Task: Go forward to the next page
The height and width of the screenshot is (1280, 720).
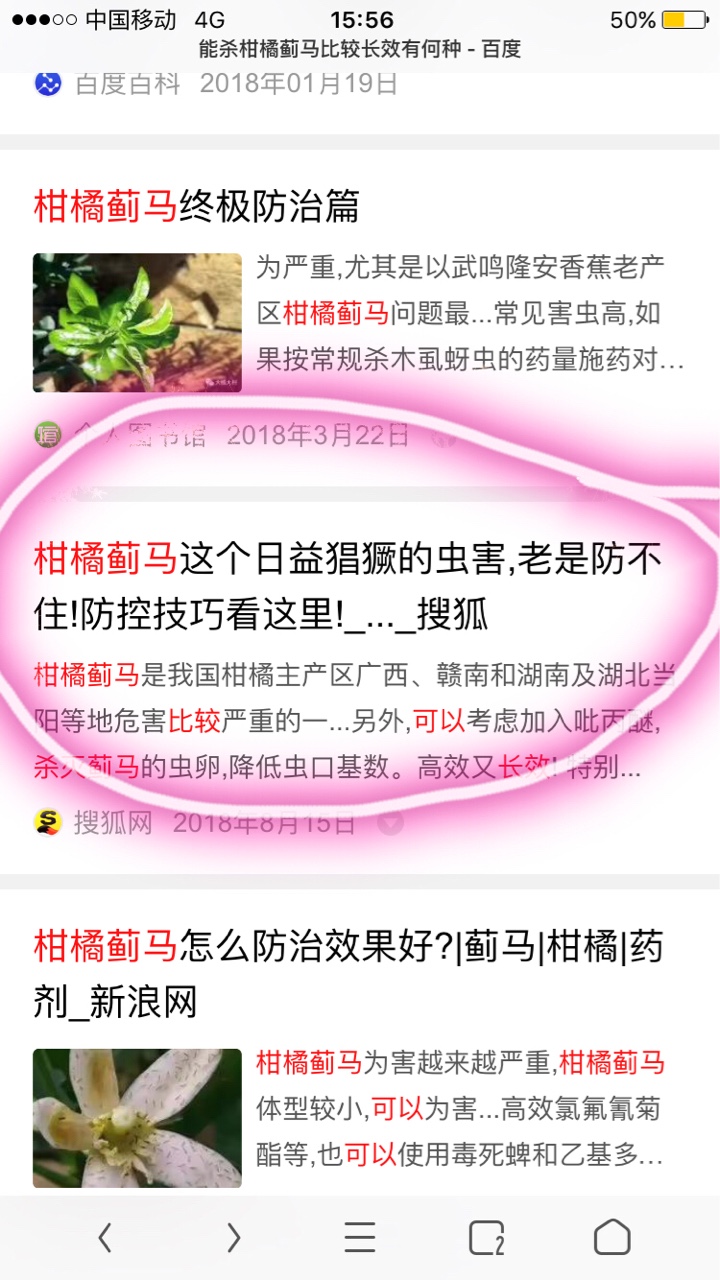Action: pos(233,1238)
